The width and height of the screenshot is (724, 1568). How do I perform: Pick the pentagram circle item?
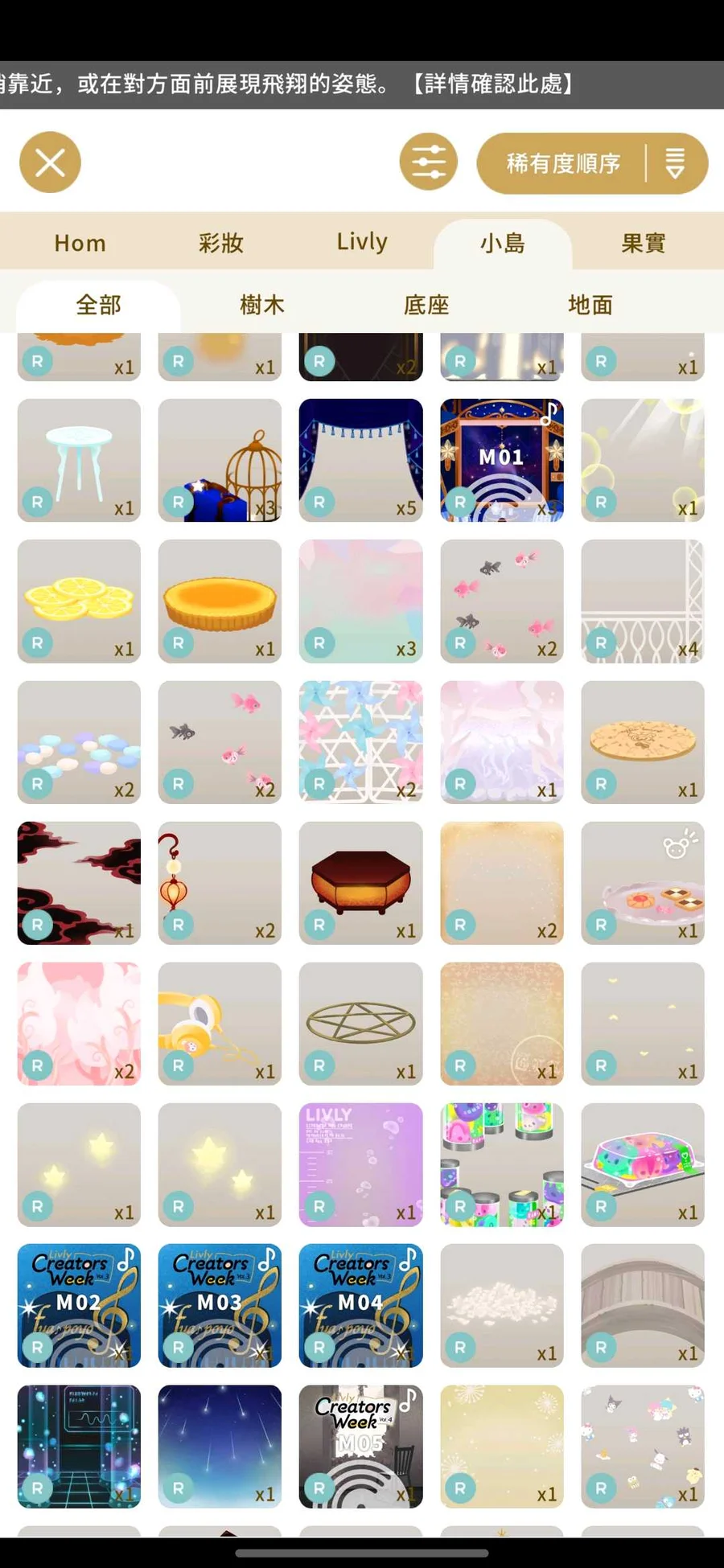(x=361, y=1024)
